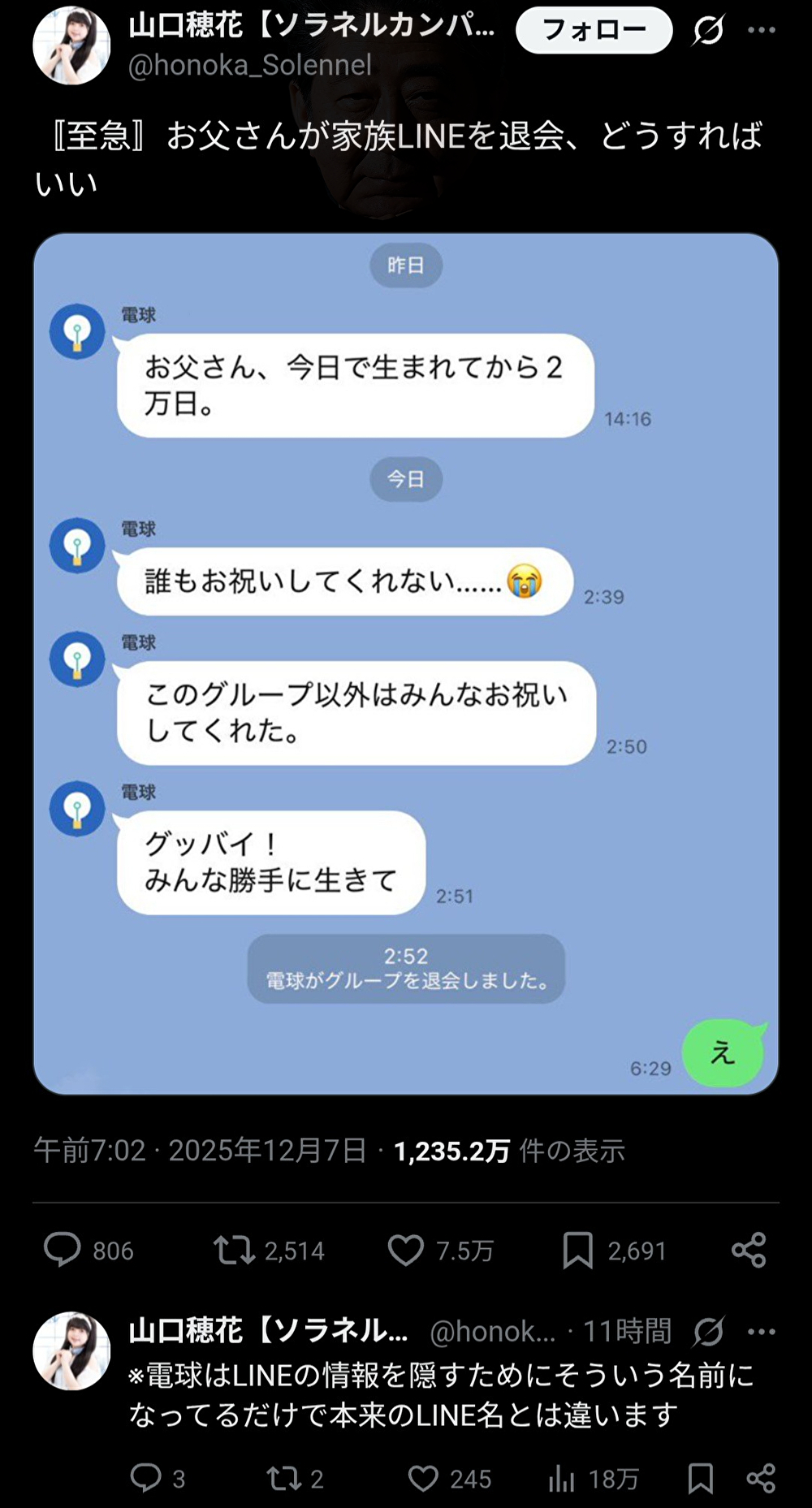Like the post with 7.5万 likes
Screen dimensions: 812x1508
tap(406, 1250)
